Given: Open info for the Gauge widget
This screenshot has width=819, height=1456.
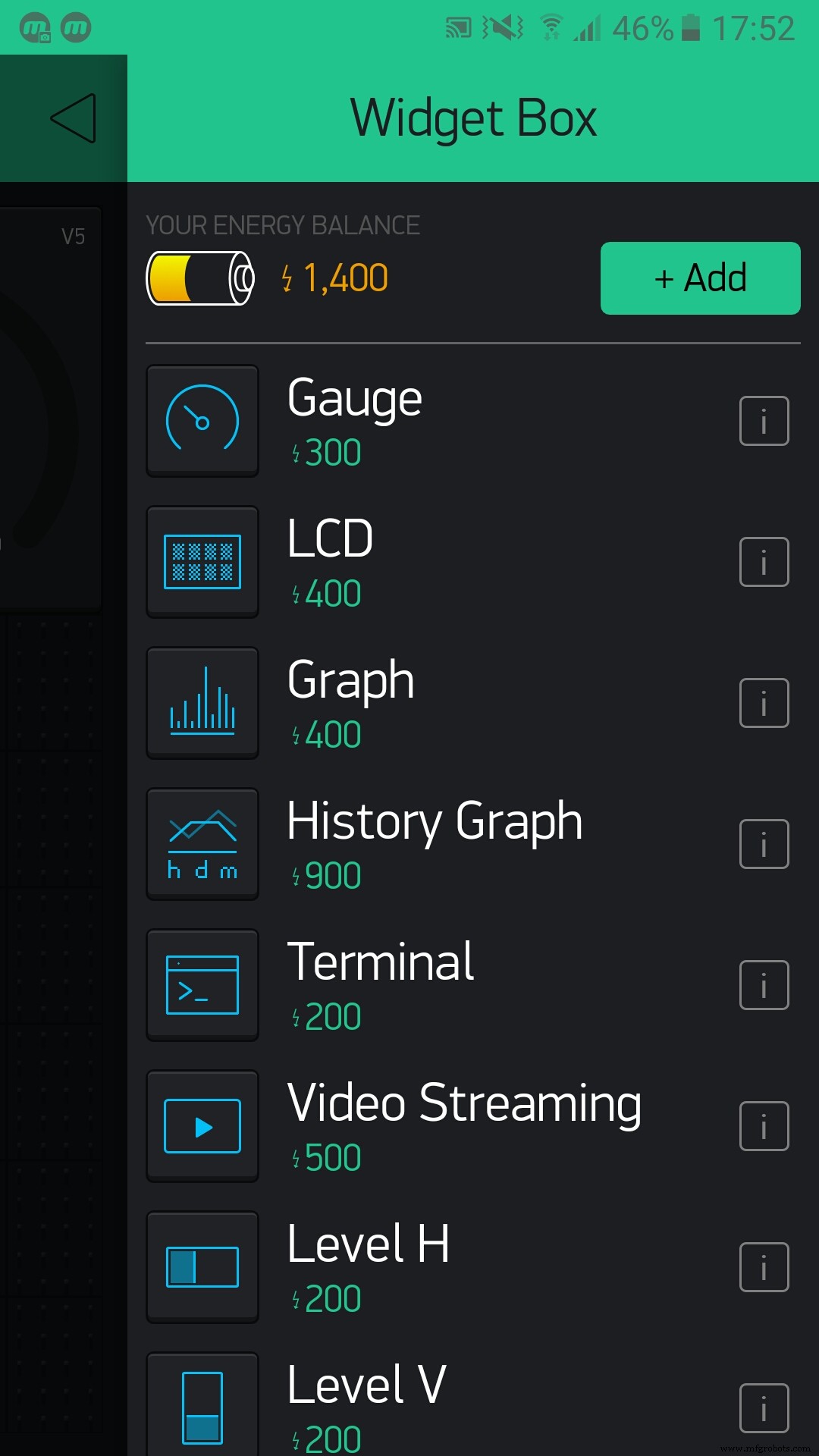Looking at the screenshot, I should tap(763, 421).
